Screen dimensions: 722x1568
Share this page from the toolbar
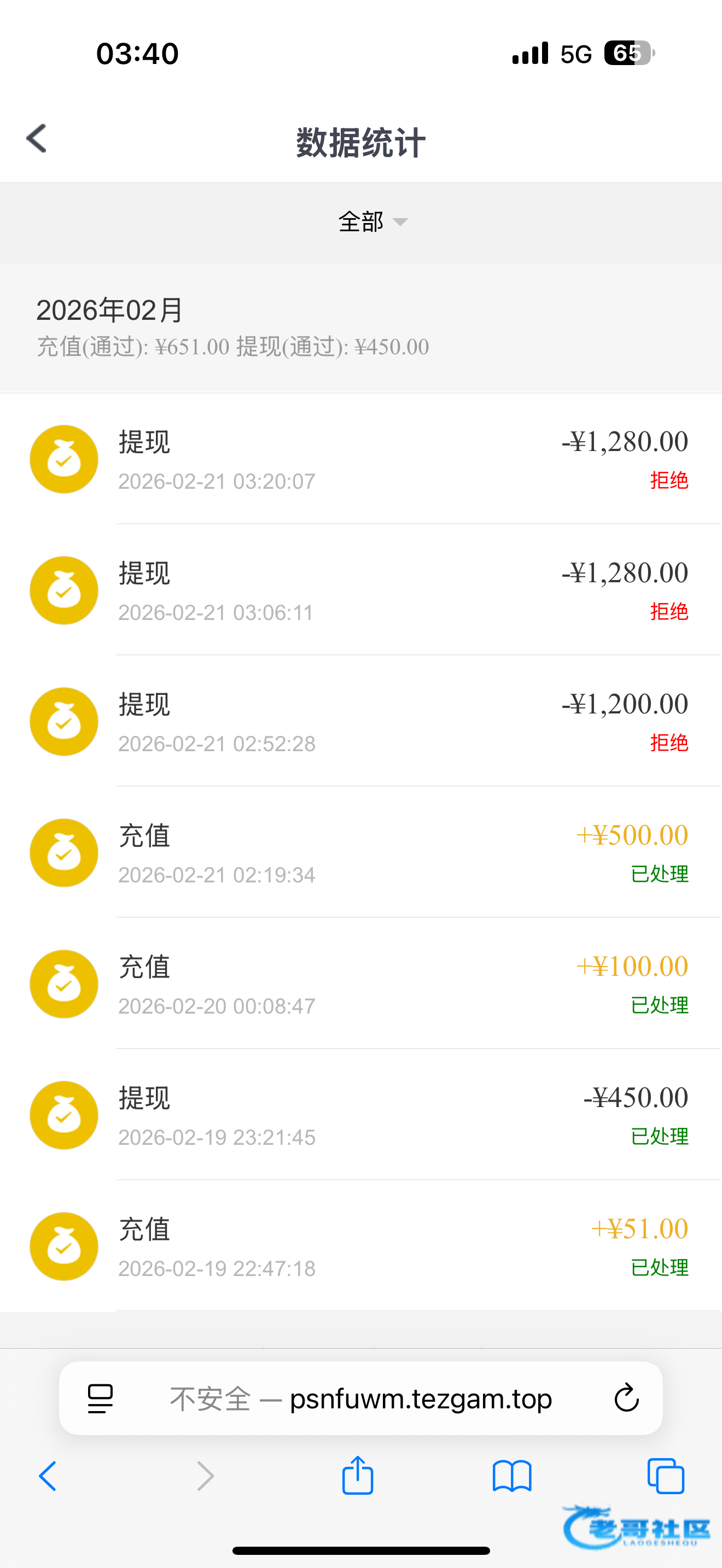tap(357, 1476)
